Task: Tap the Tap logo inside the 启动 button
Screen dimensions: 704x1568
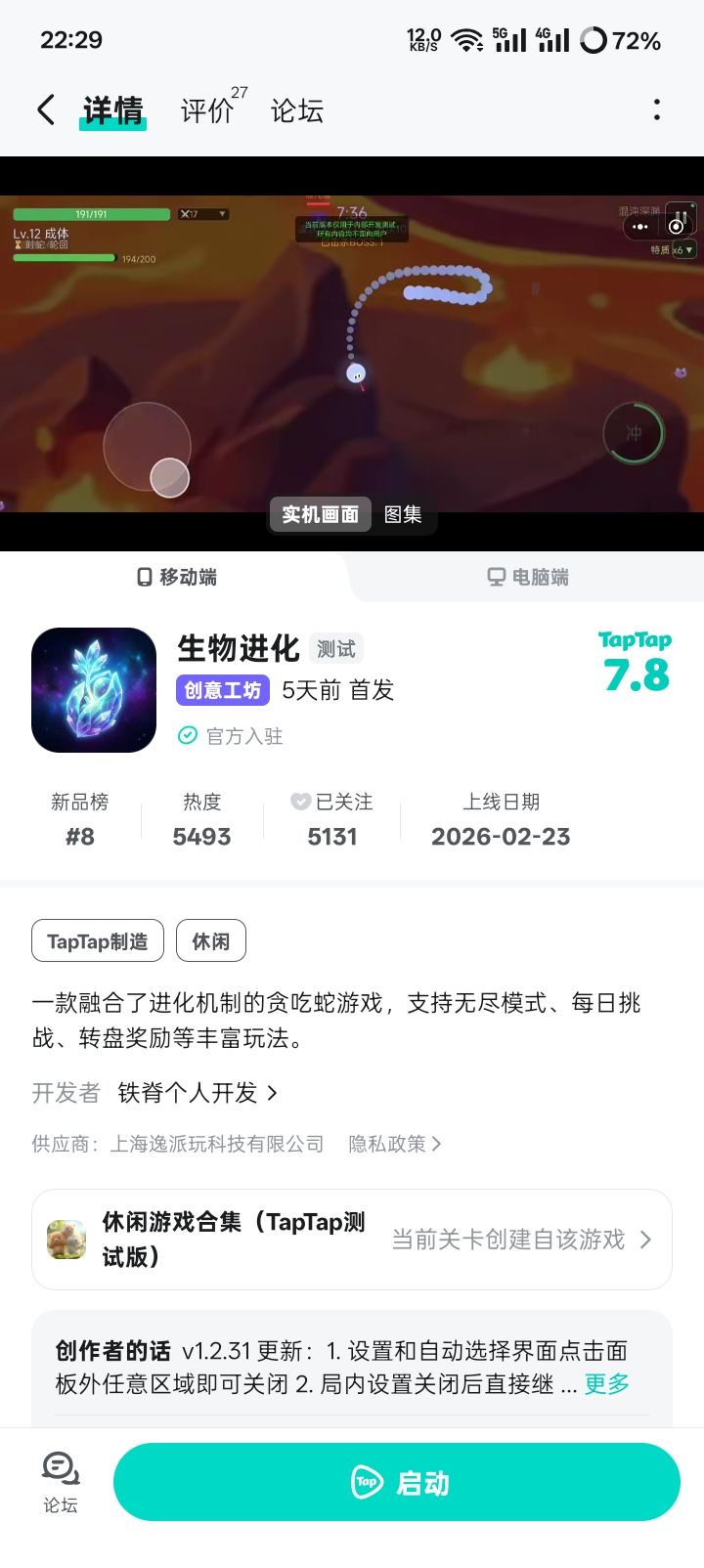Action: [x=366, y=1482]
